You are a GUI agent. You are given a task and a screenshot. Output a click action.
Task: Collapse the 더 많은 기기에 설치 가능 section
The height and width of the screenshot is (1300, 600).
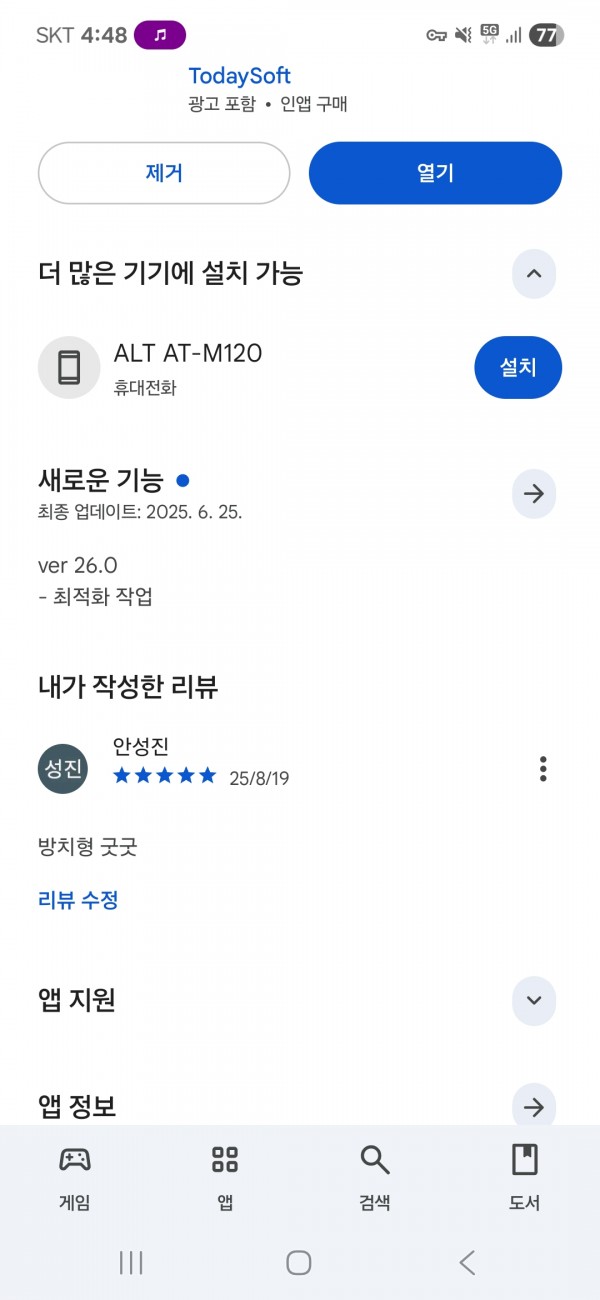tap(534, 273)
